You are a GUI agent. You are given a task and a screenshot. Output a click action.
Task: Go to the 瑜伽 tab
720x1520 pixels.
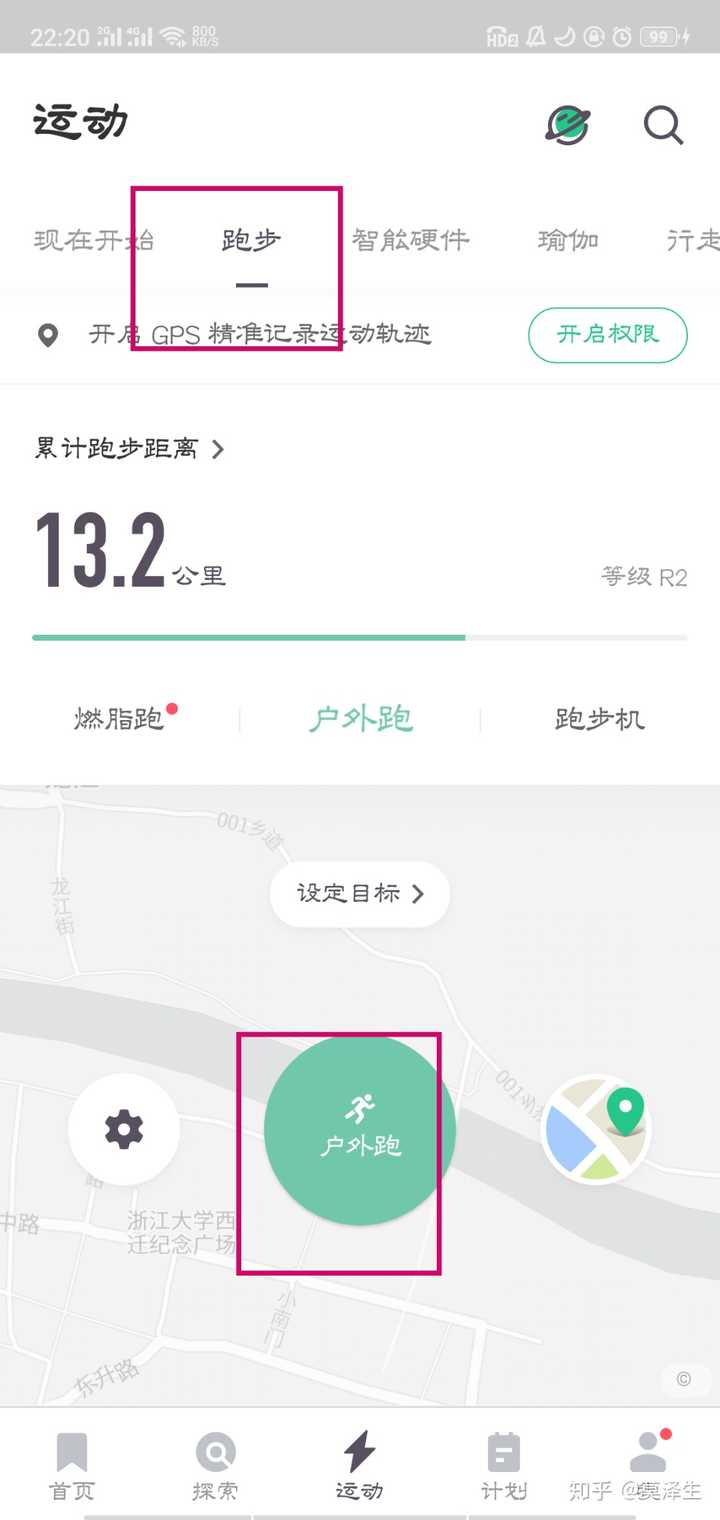click(568, 241)
